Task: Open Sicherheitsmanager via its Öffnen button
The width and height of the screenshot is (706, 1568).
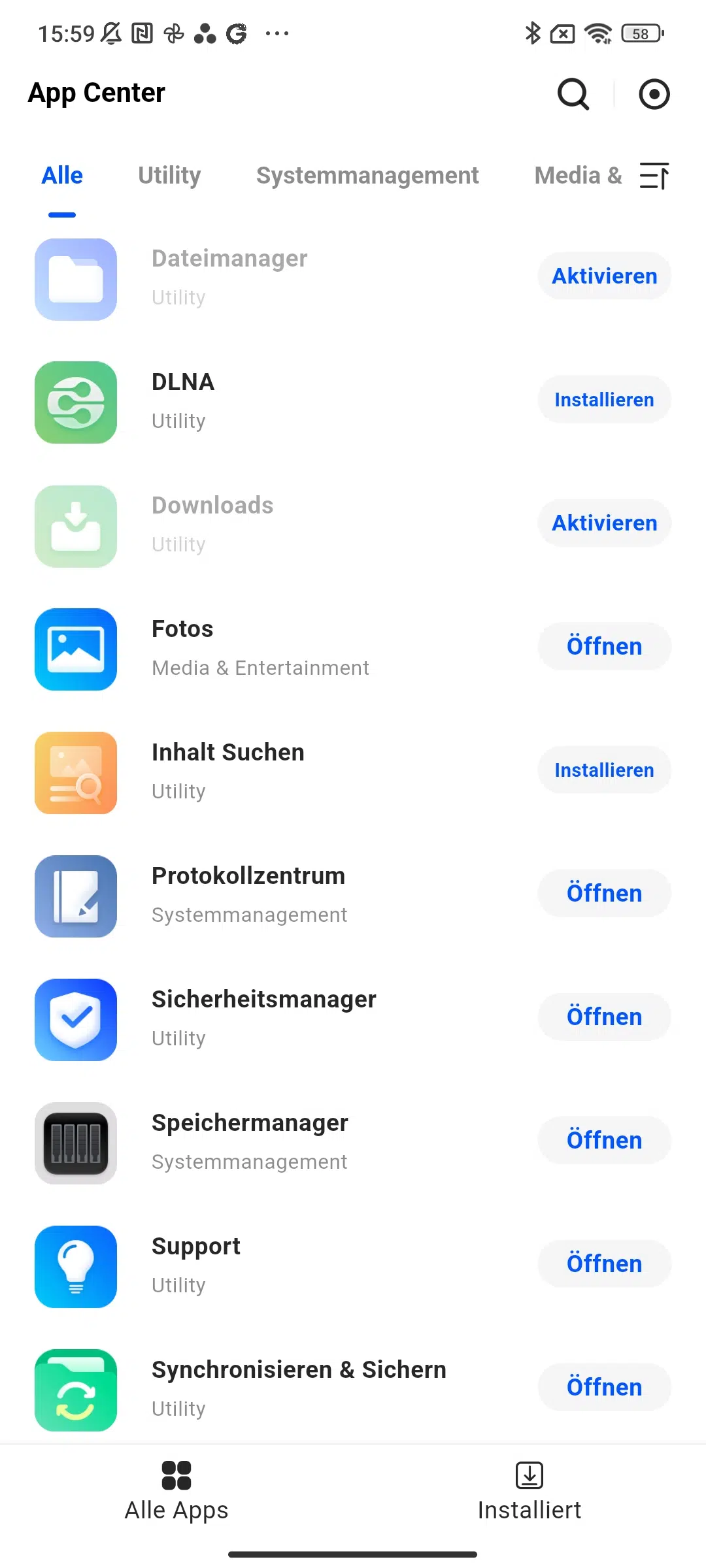Action: (x=605, y=1017)
